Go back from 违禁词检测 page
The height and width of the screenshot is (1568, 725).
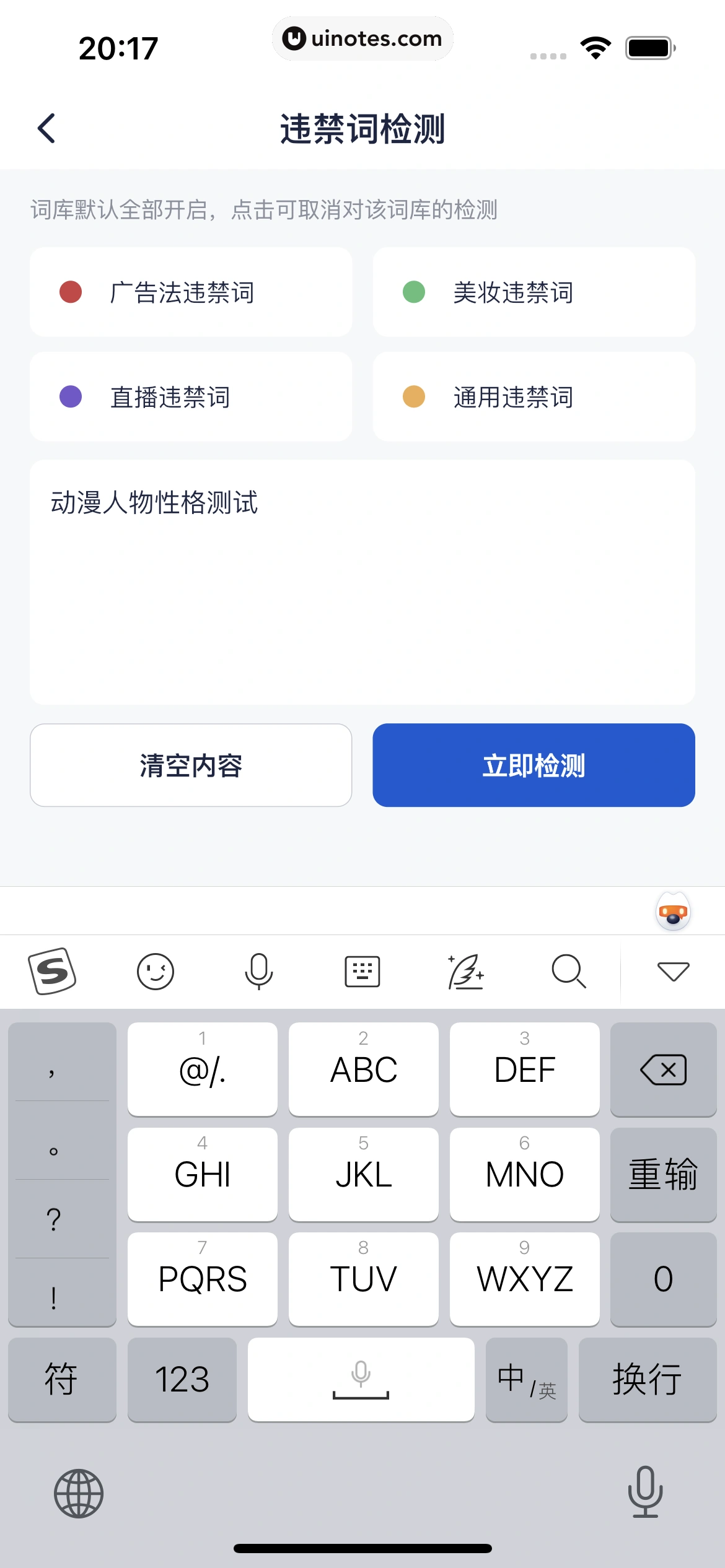pyautogui.click(x=46, y=128)
